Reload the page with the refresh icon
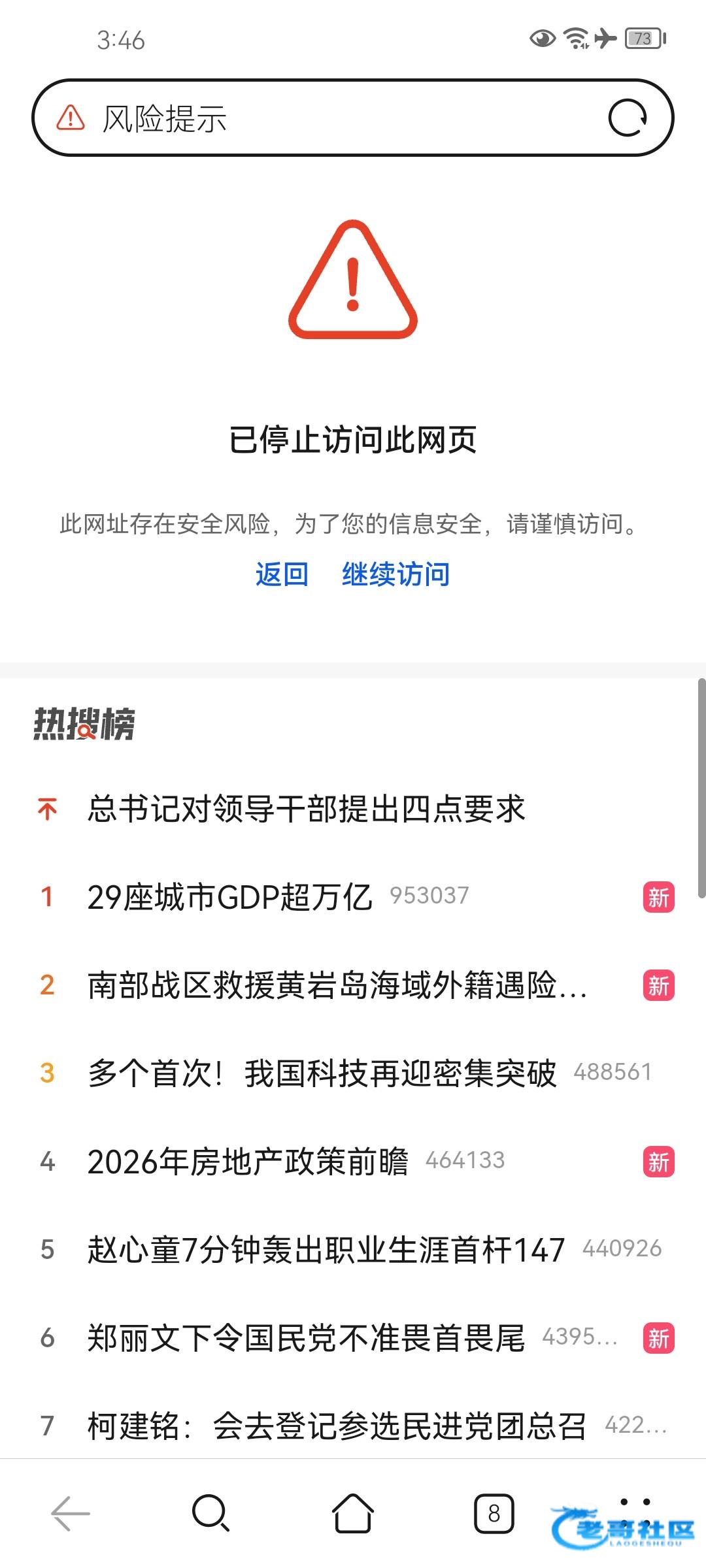Viewport: 706px width, 1568px height. [627, 118]
